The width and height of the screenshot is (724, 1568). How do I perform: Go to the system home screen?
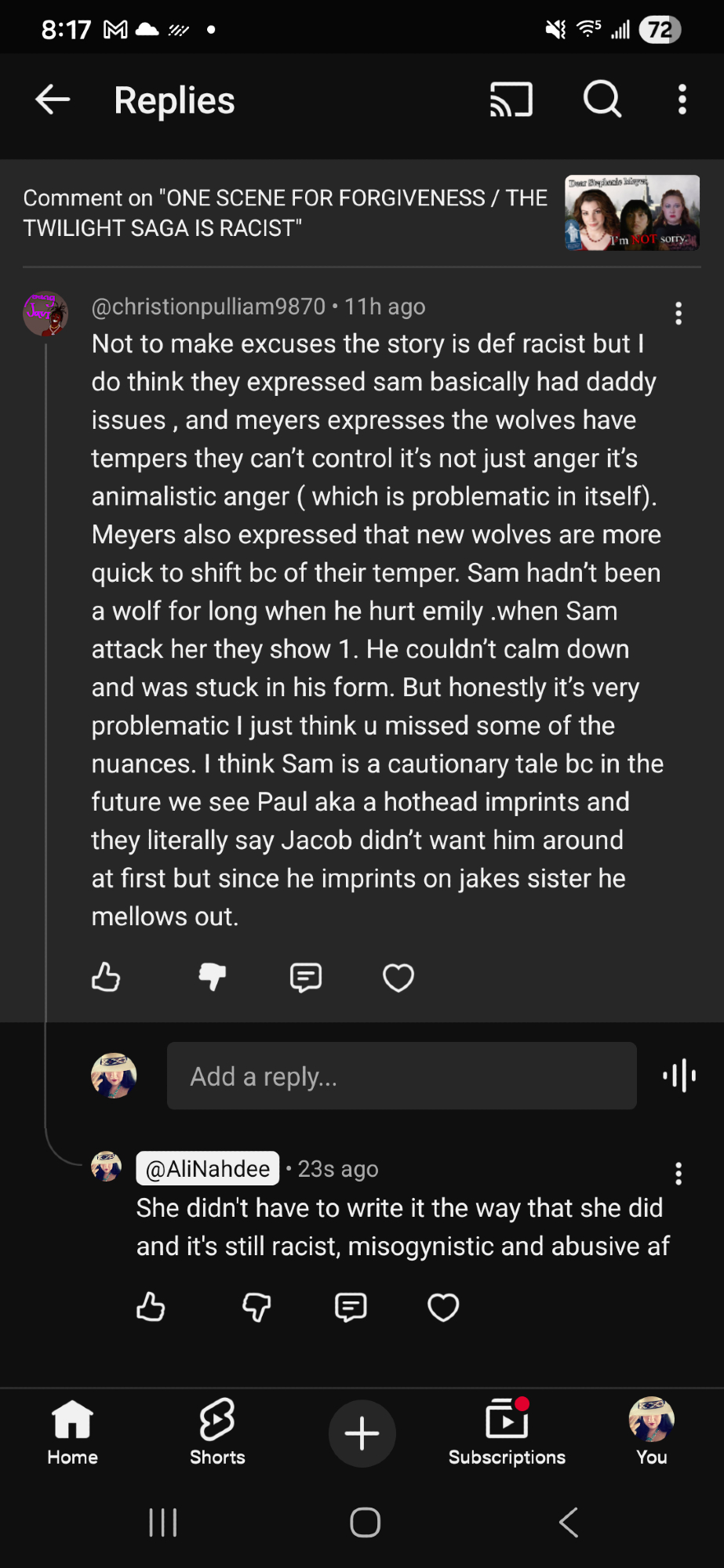365,1523
